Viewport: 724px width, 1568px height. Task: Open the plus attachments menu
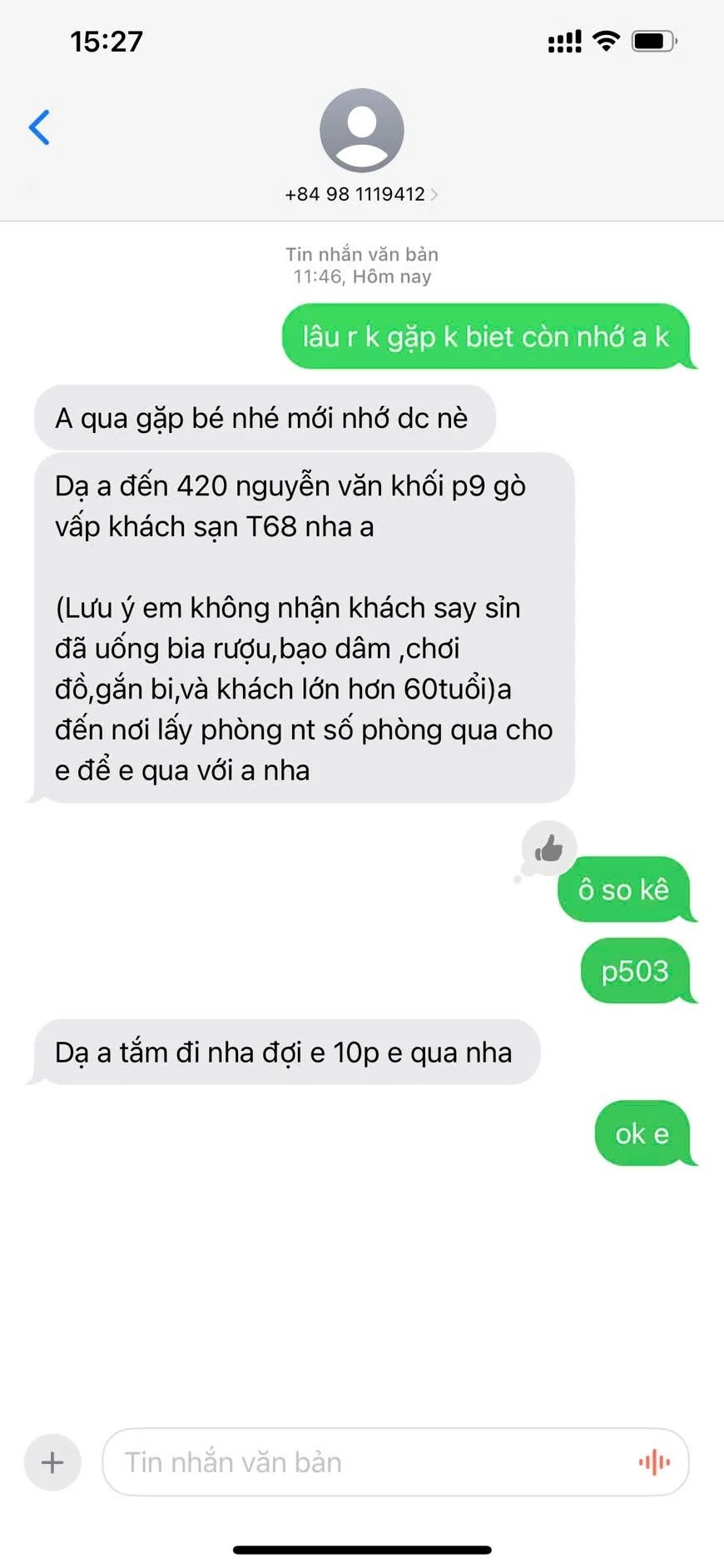[52, 1461]
